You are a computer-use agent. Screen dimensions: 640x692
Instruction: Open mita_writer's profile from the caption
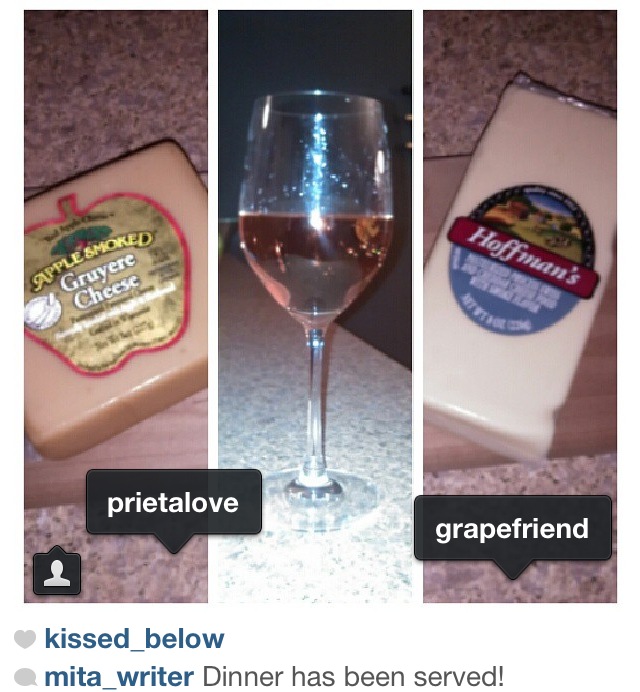coord(120,677)
